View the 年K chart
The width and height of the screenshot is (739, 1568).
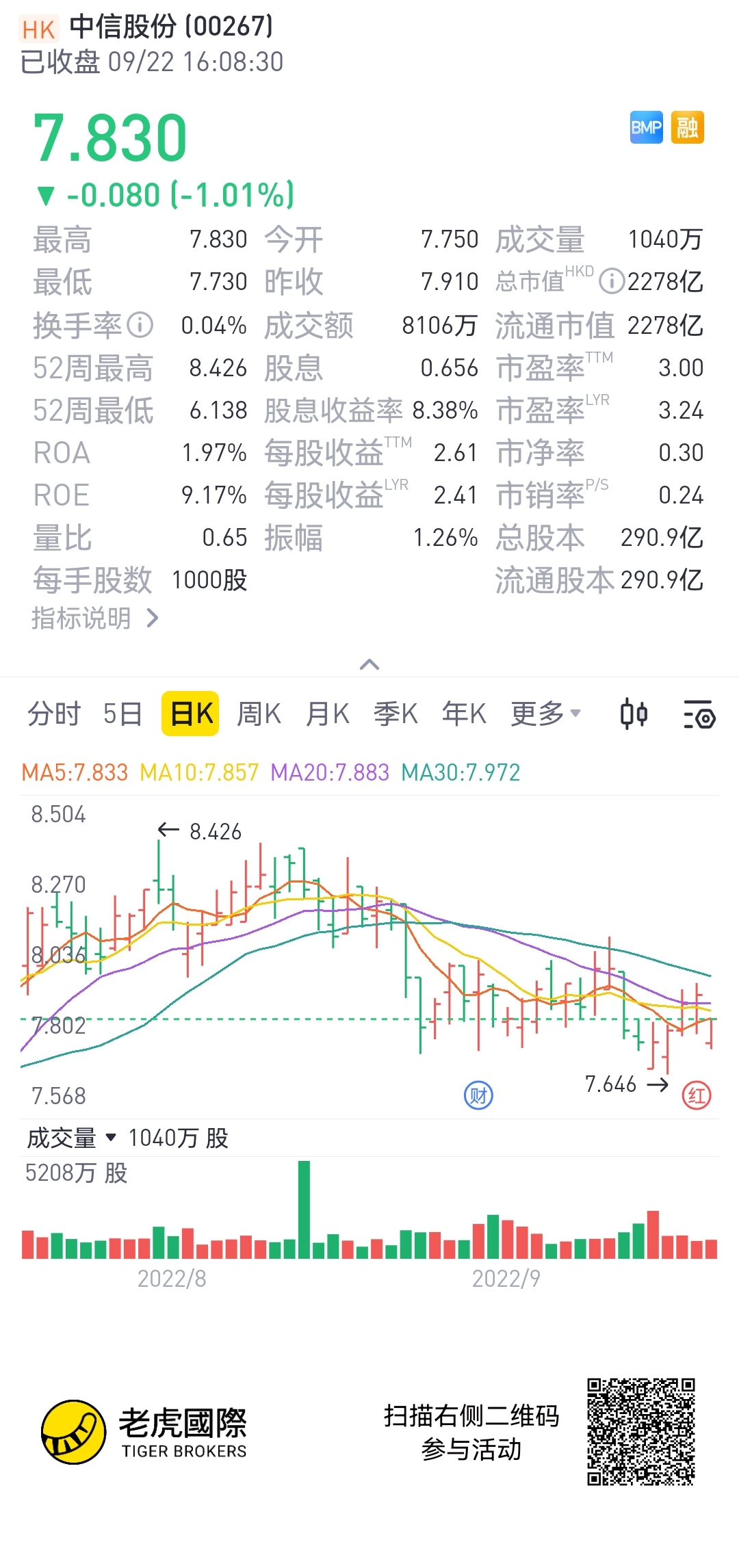tap(464, 714)
